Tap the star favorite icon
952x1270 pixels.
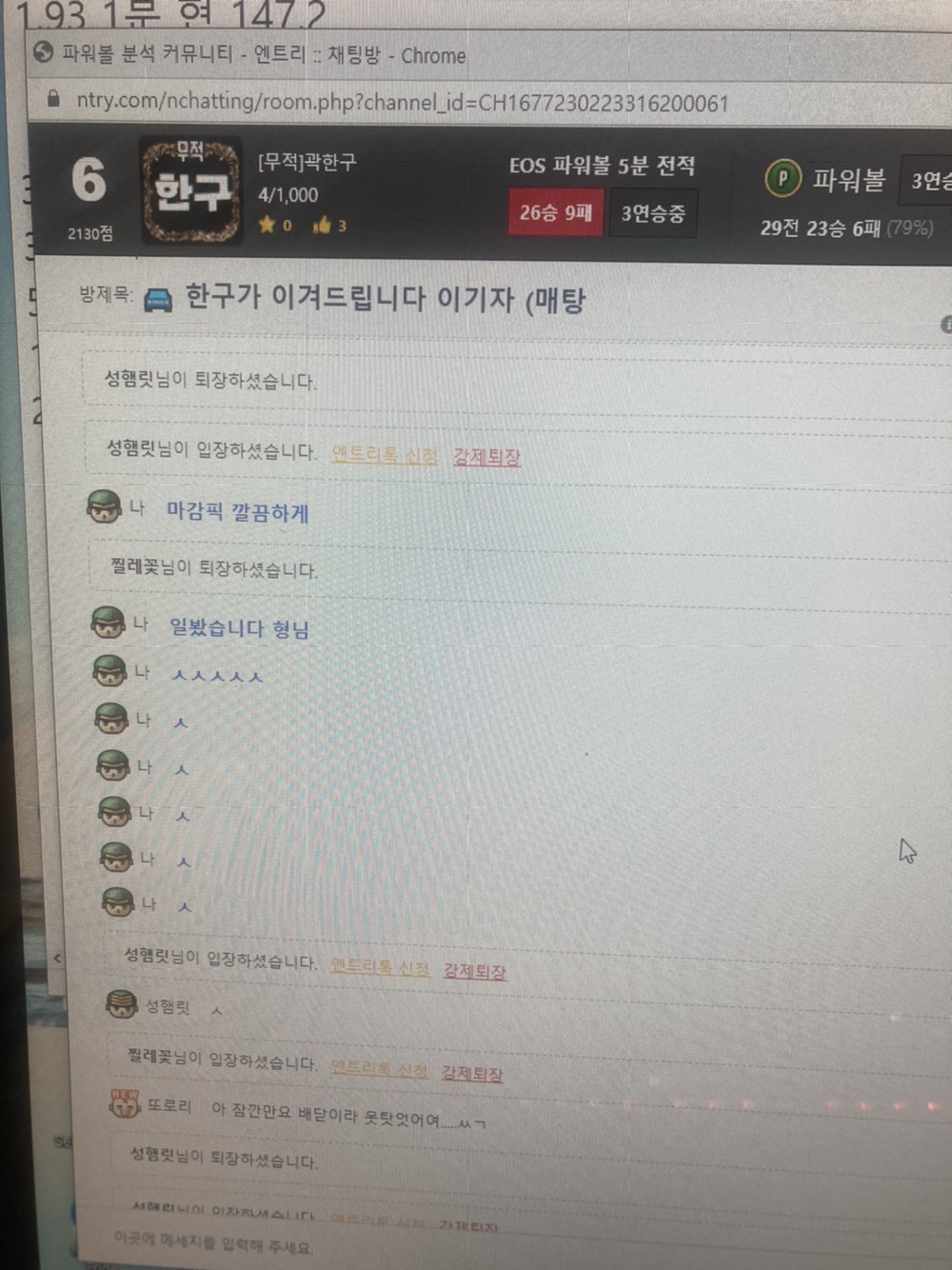(267, 226)
